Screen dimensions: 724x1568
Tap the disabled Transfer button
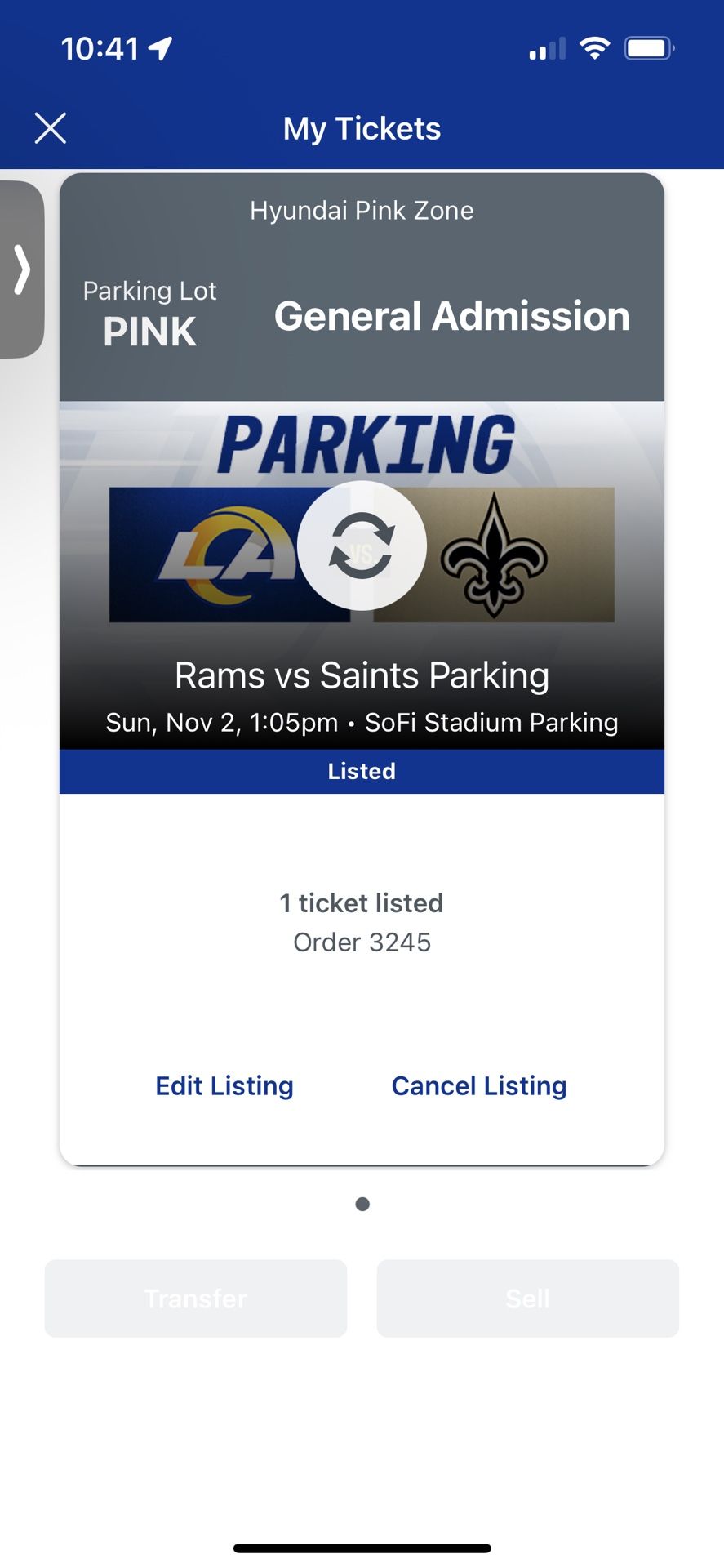pyautogui.click(x=195, y=1298)
